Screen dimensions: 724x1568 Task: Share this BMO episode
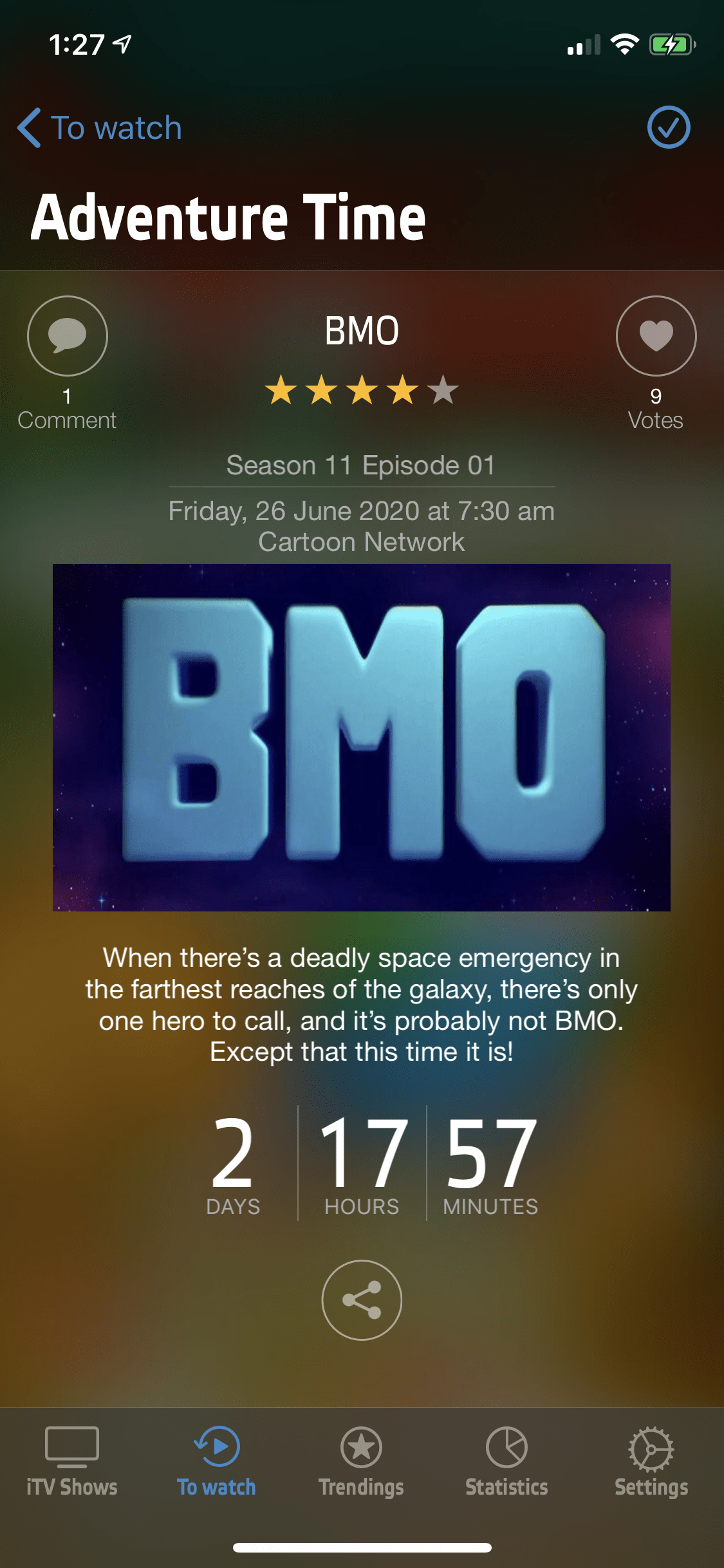coord(362,1300)
